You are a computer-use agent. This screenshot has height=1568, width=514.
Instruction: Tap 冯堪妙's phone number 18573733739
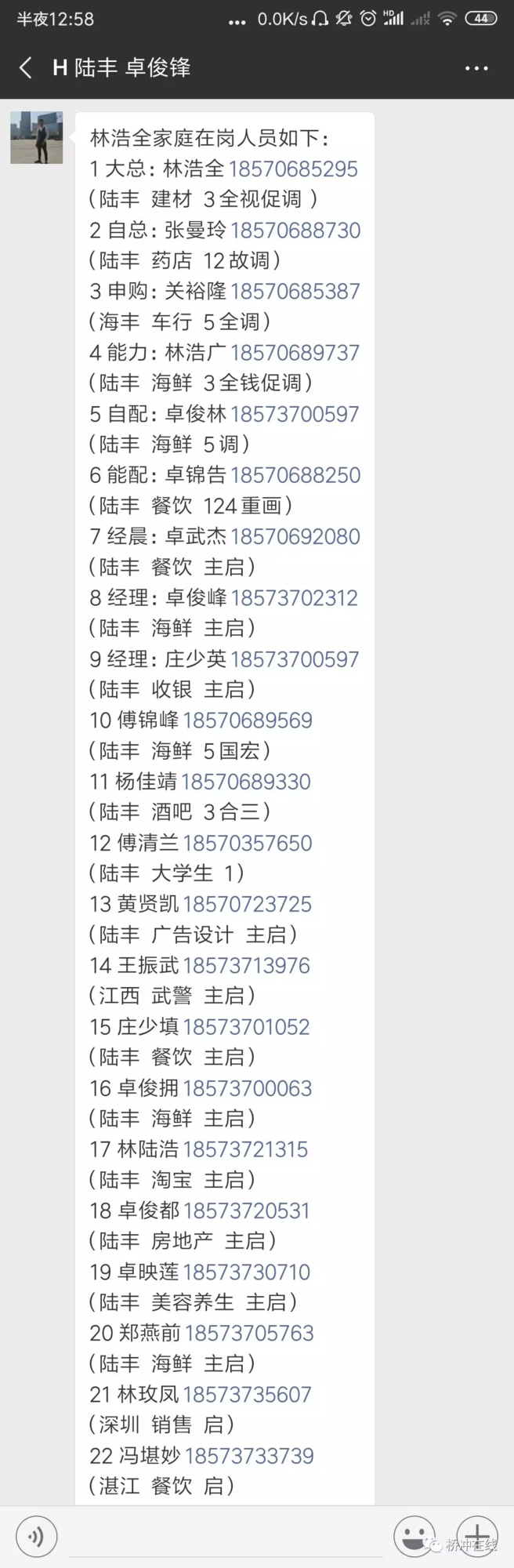[249, 1456]
